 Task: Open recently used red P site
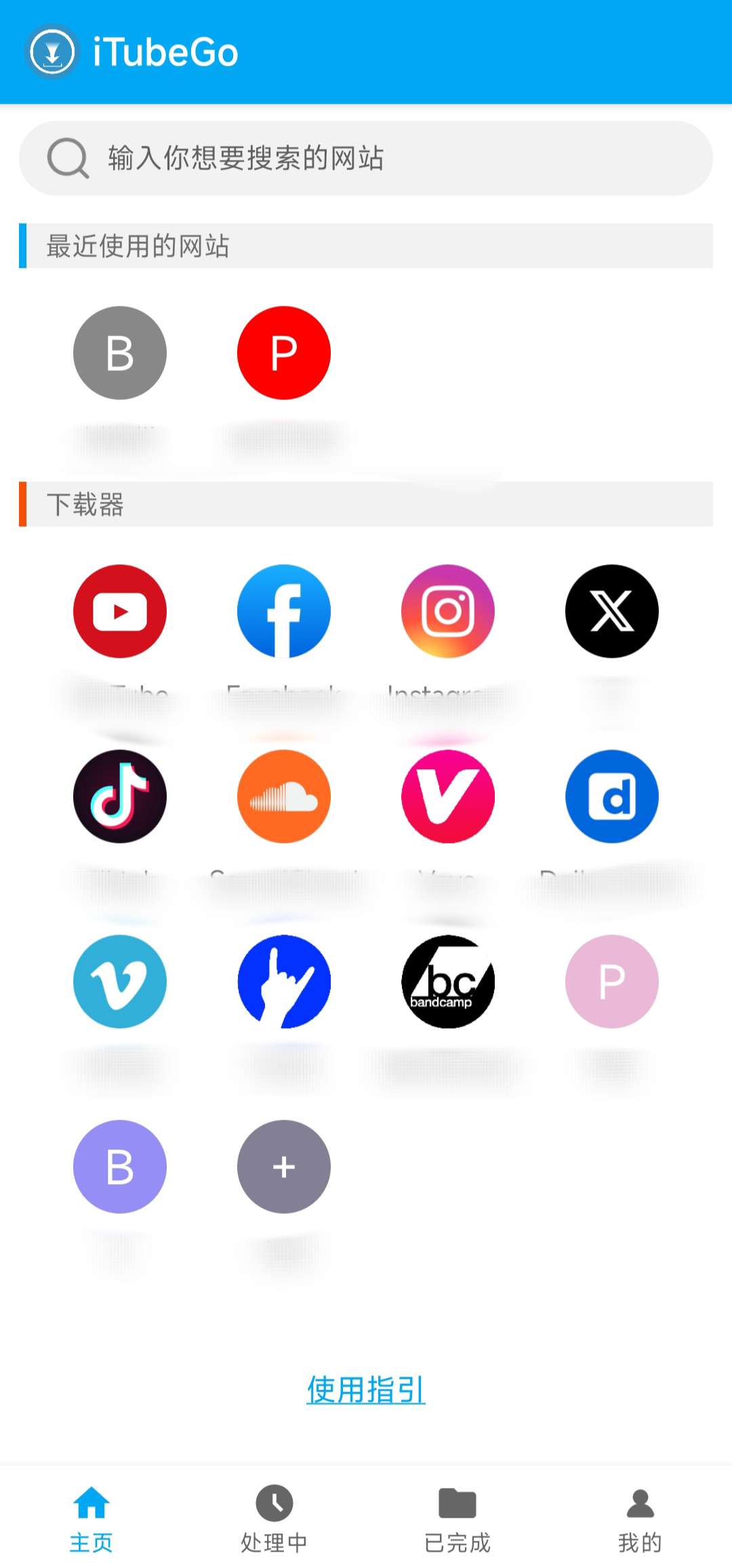point(284,353)
